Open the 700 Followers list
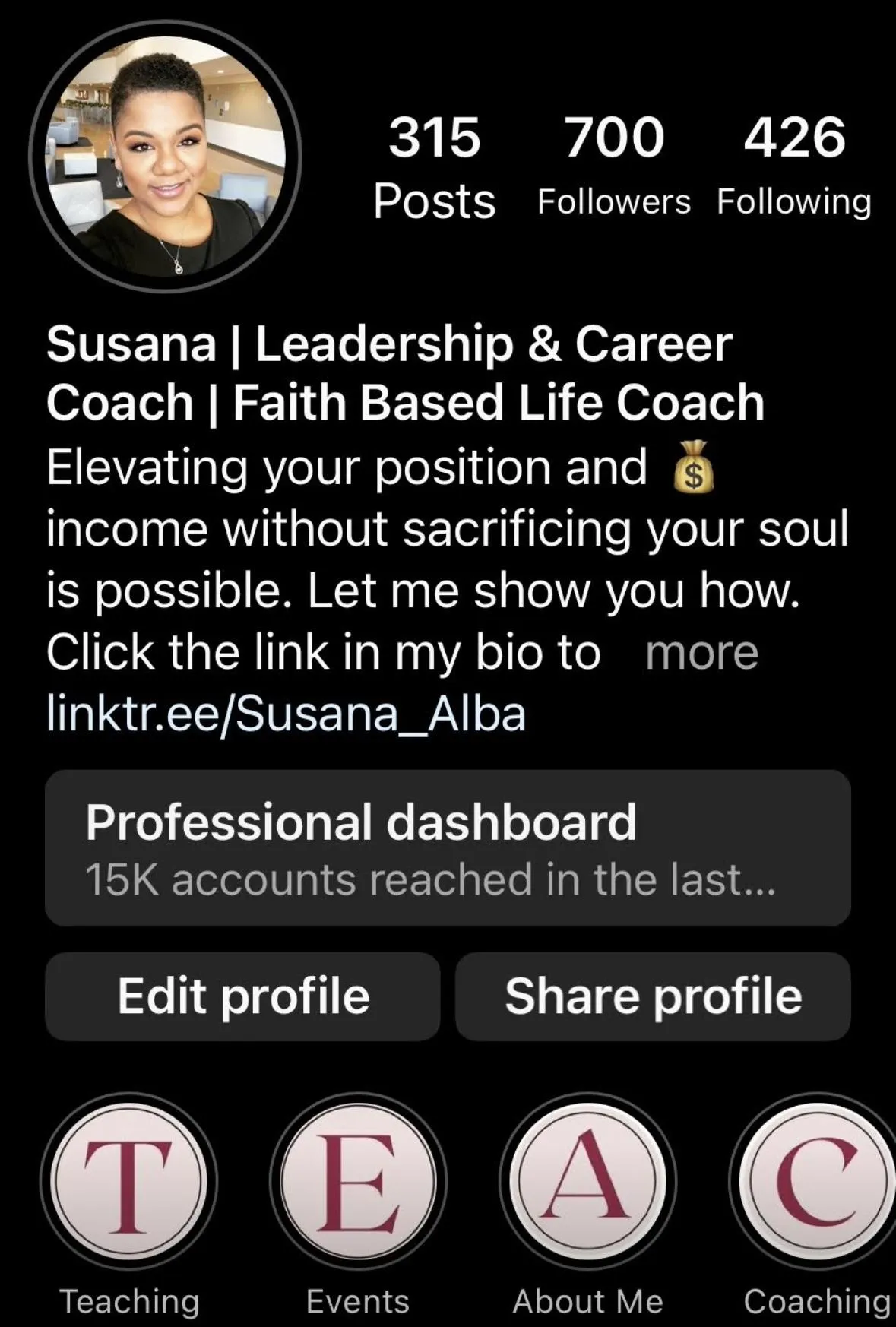The image size is (896, 1327). (613, 167)
